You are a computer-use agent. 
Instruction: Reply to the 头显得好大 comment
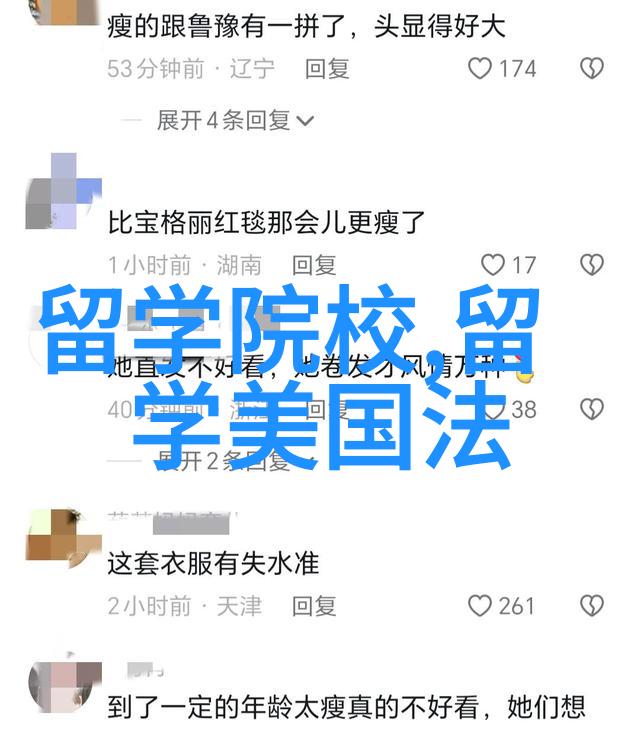tap(327, 69)
